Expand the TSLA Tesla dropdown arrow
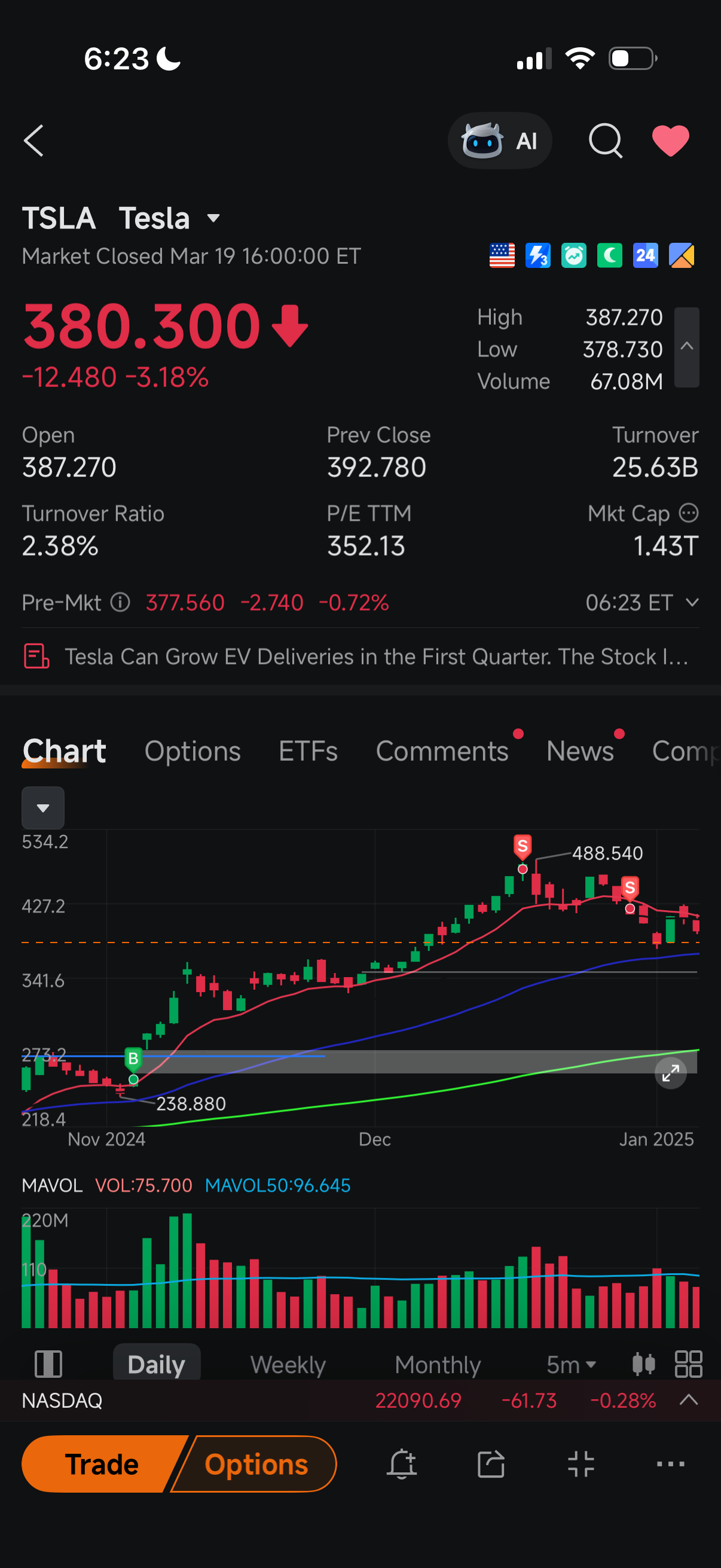Screen dimensions: 721x1568 [x=213, y=218]
